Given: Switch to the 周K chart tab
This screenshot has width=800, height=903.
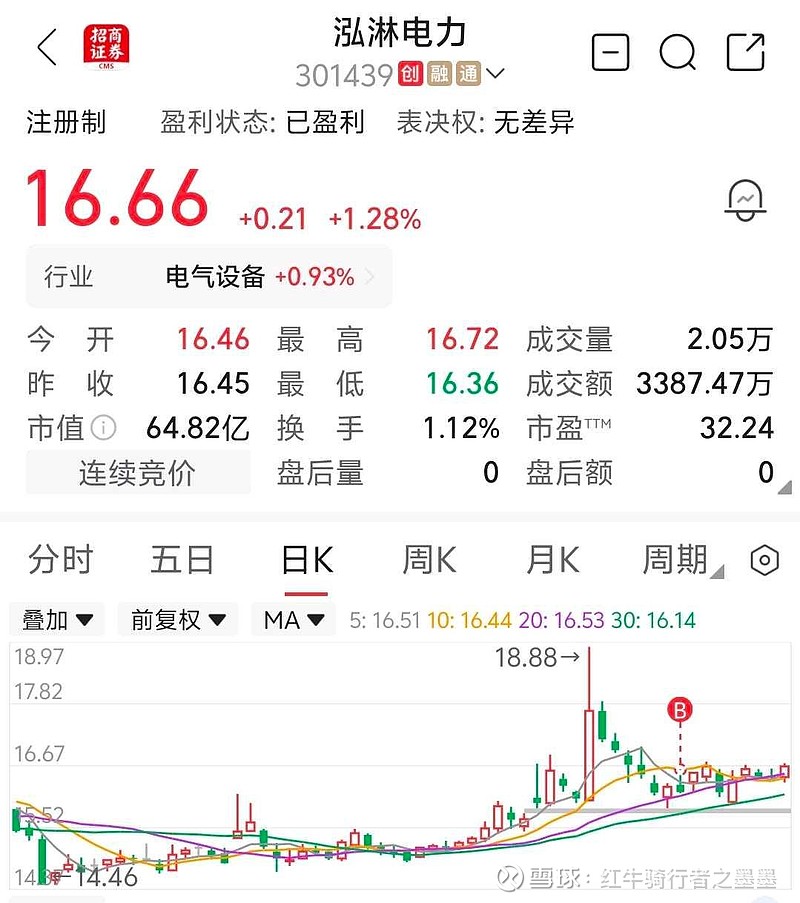Looking at the screenshot, I should click(429, 560).
